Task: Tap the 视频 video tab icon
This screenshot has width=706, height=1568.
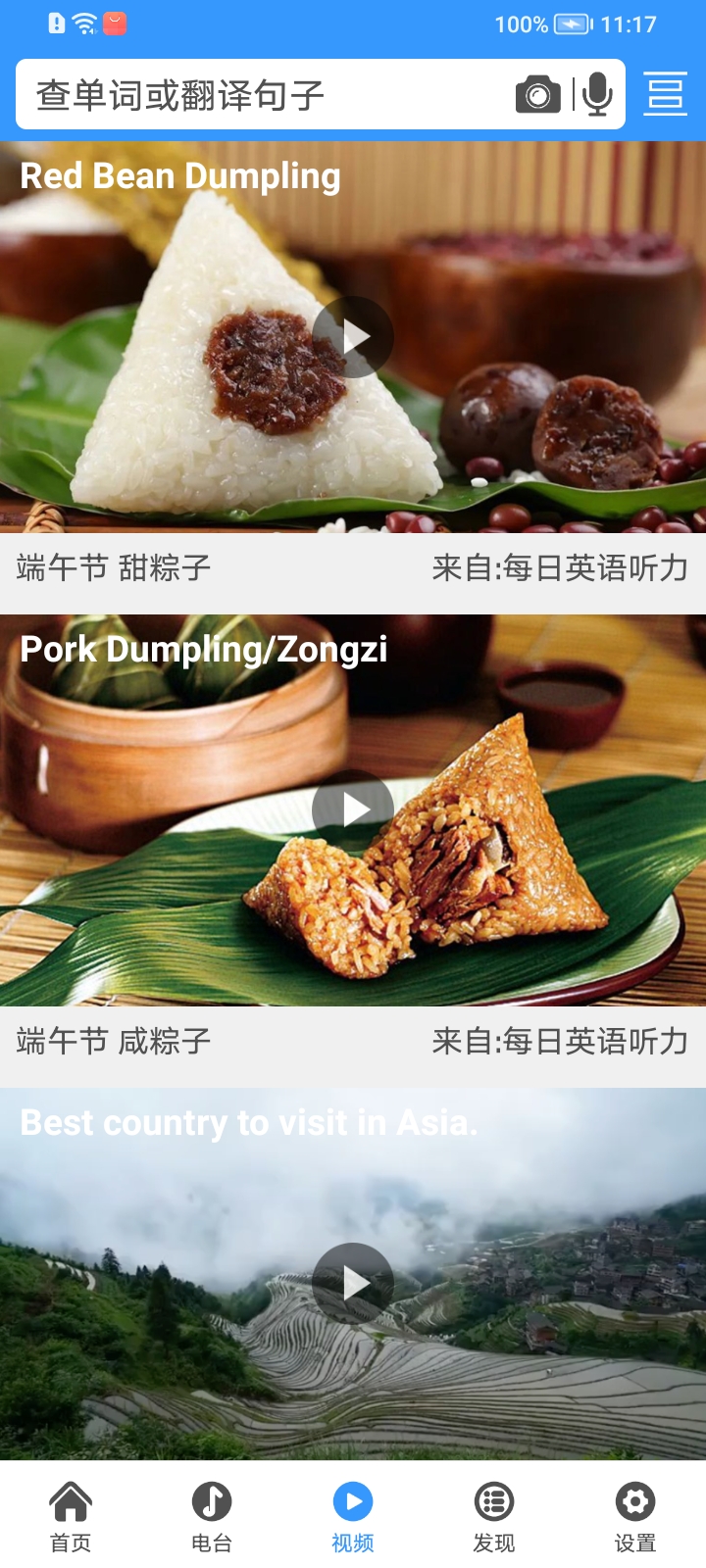Action: 353,1501
